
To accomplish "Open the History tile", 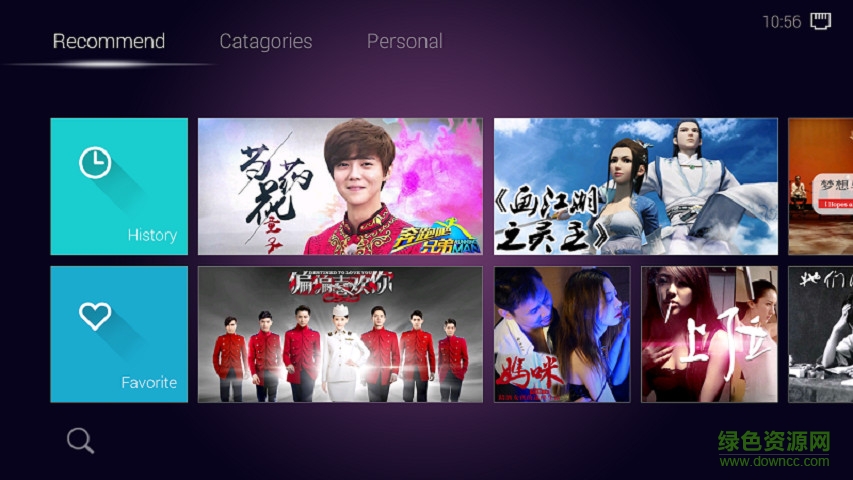I will tap(119, 186).
